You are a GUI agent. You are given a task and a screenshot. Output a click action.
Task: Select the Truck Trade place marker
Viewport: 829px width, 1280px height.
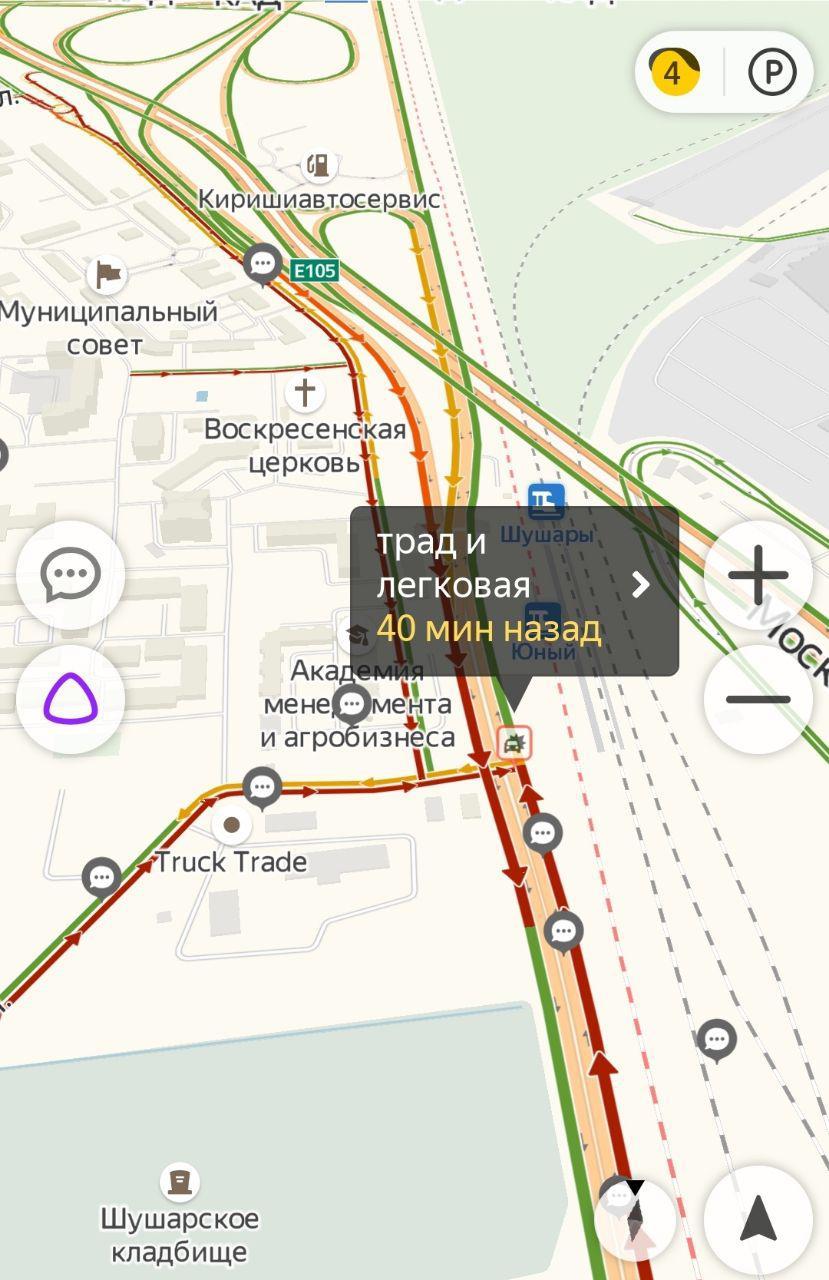232,824
